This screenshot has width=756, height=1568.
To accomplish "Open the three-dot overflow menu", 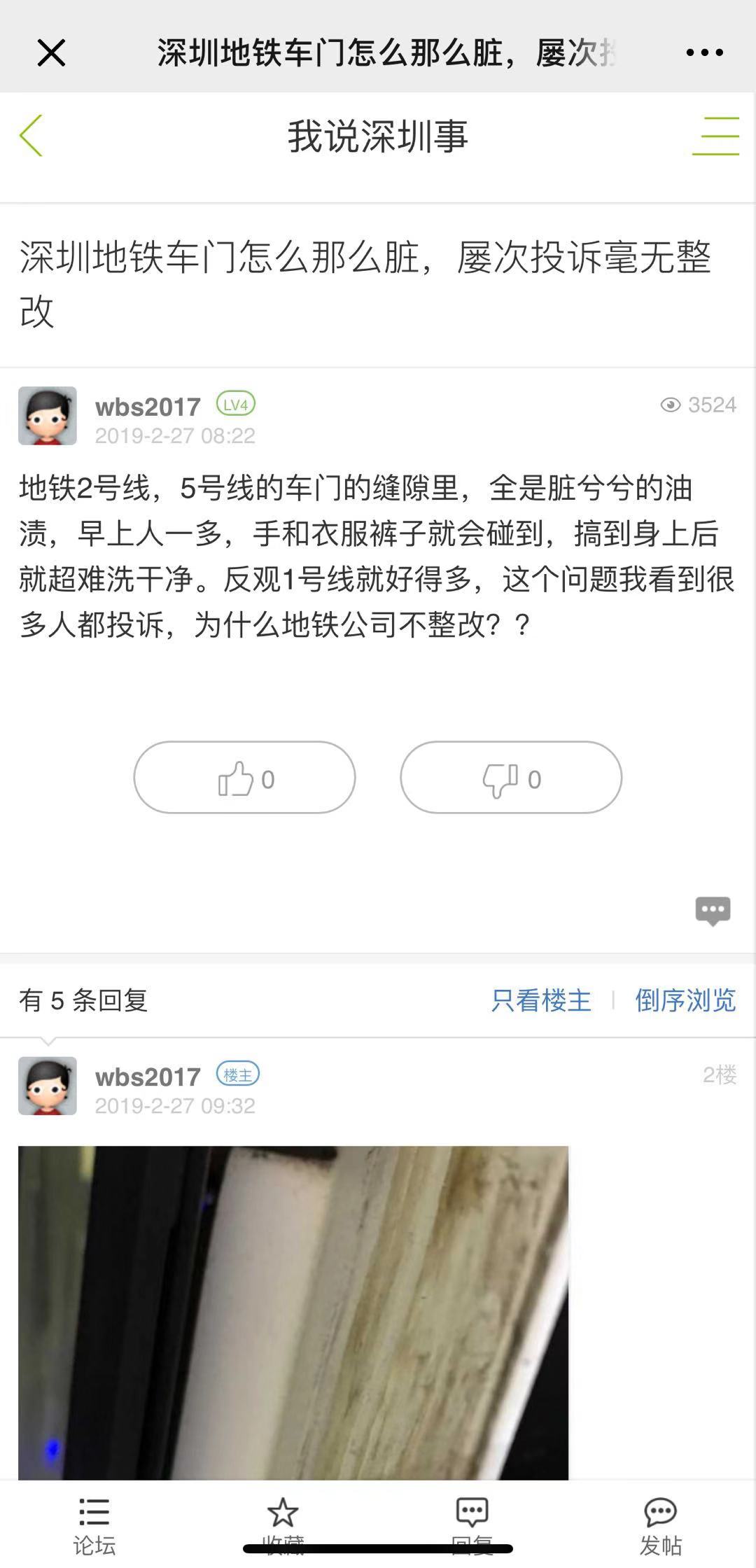I will pos(704,52).
